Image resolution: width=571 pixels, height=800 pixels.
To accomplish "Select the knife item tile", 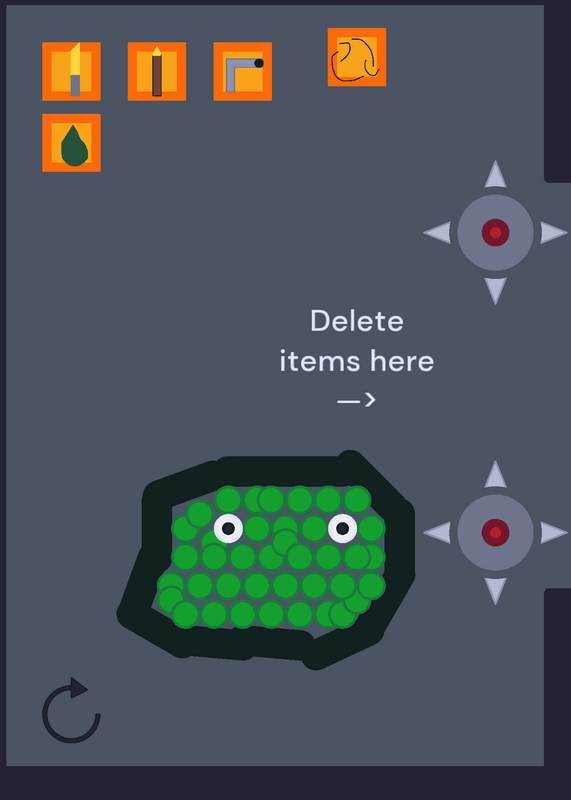I will click(71, 71).
